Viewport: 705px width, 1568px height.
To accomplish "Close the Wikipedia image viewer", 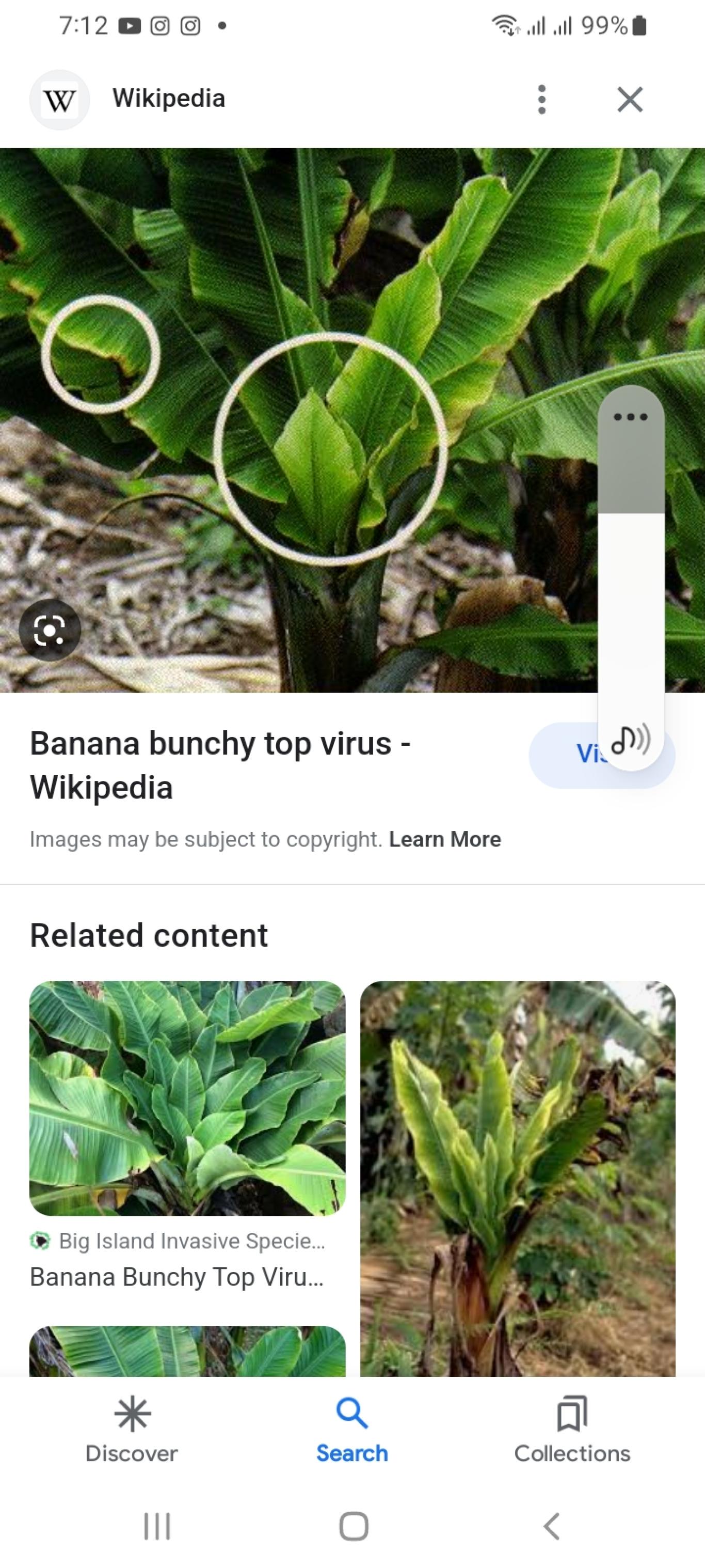I will pos(630,99).
